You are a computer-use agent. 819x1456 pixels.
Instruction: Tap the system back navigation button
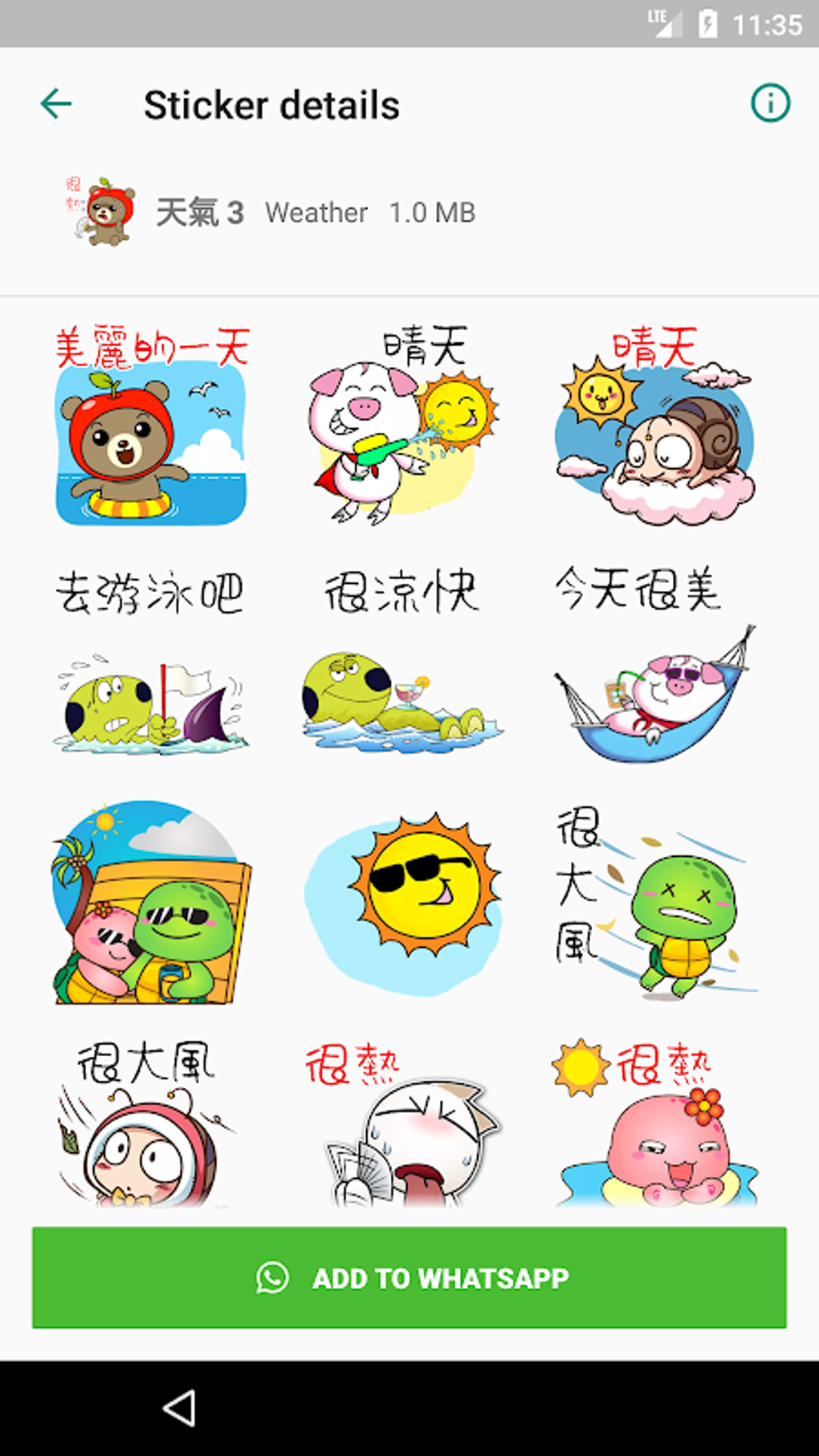coord(180,1408)
